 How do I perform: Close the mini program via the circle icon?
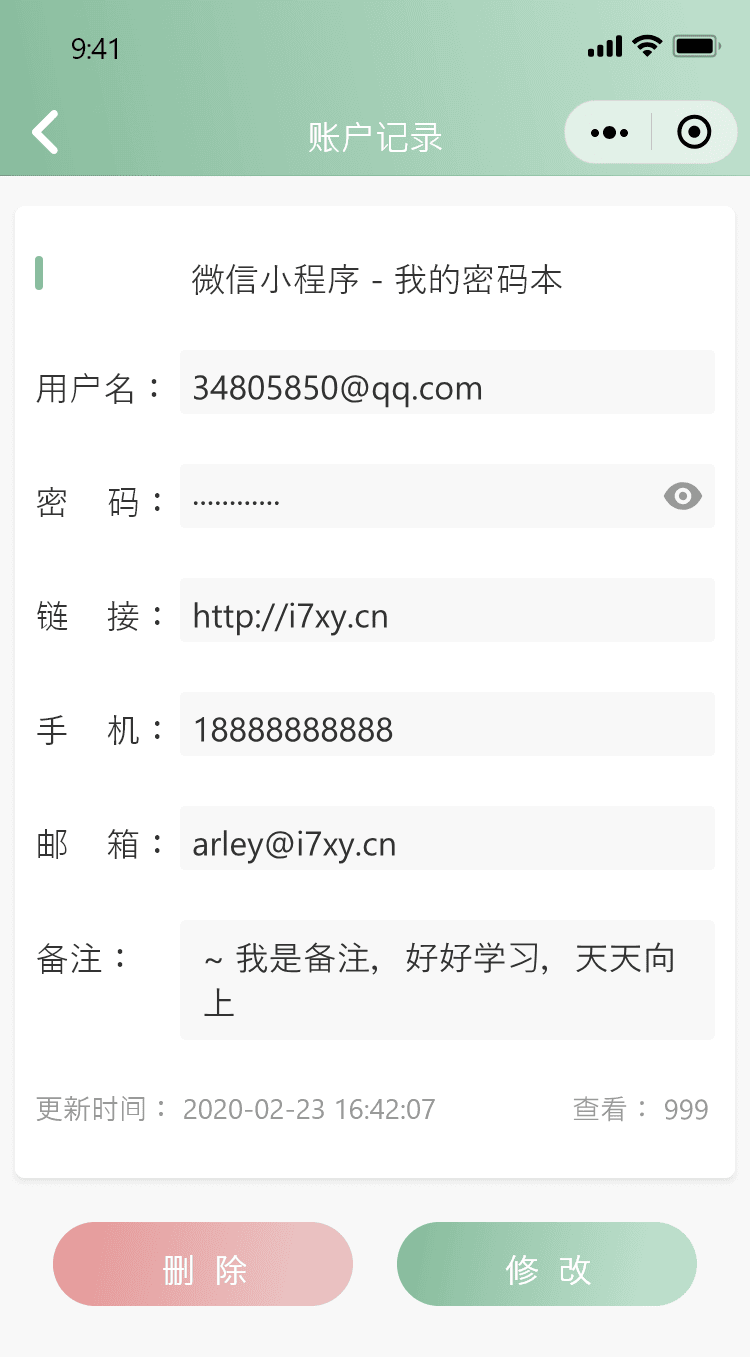[694, 132]
